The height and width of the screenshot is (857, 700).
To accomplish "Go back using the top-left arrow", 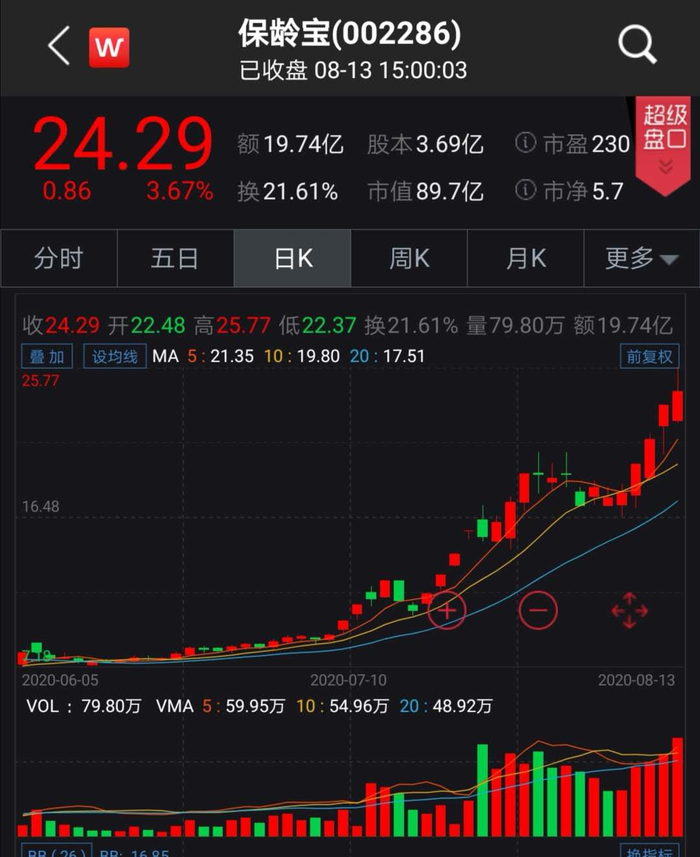I will coord(58,46).
